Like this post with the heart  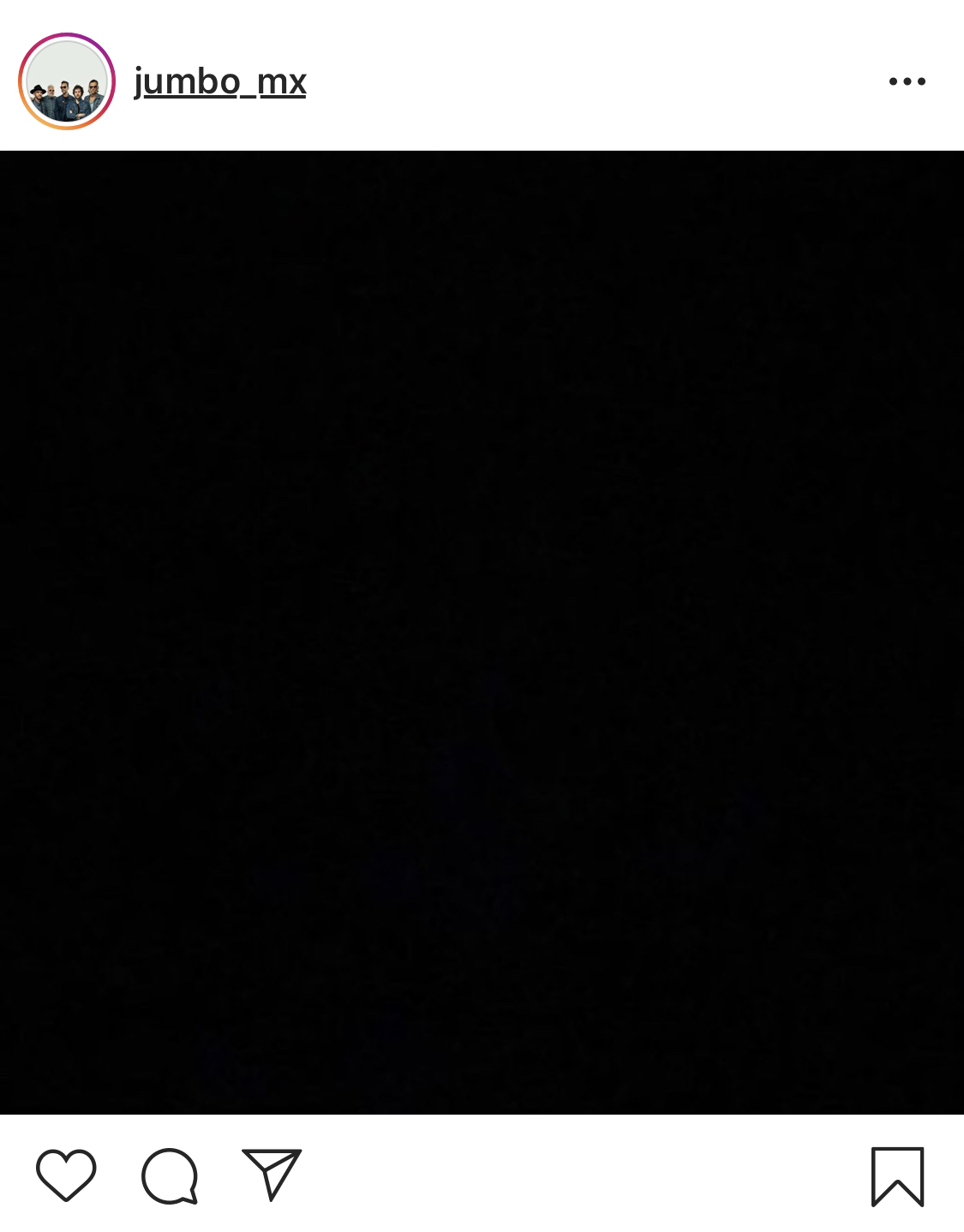coord(66,1175)
